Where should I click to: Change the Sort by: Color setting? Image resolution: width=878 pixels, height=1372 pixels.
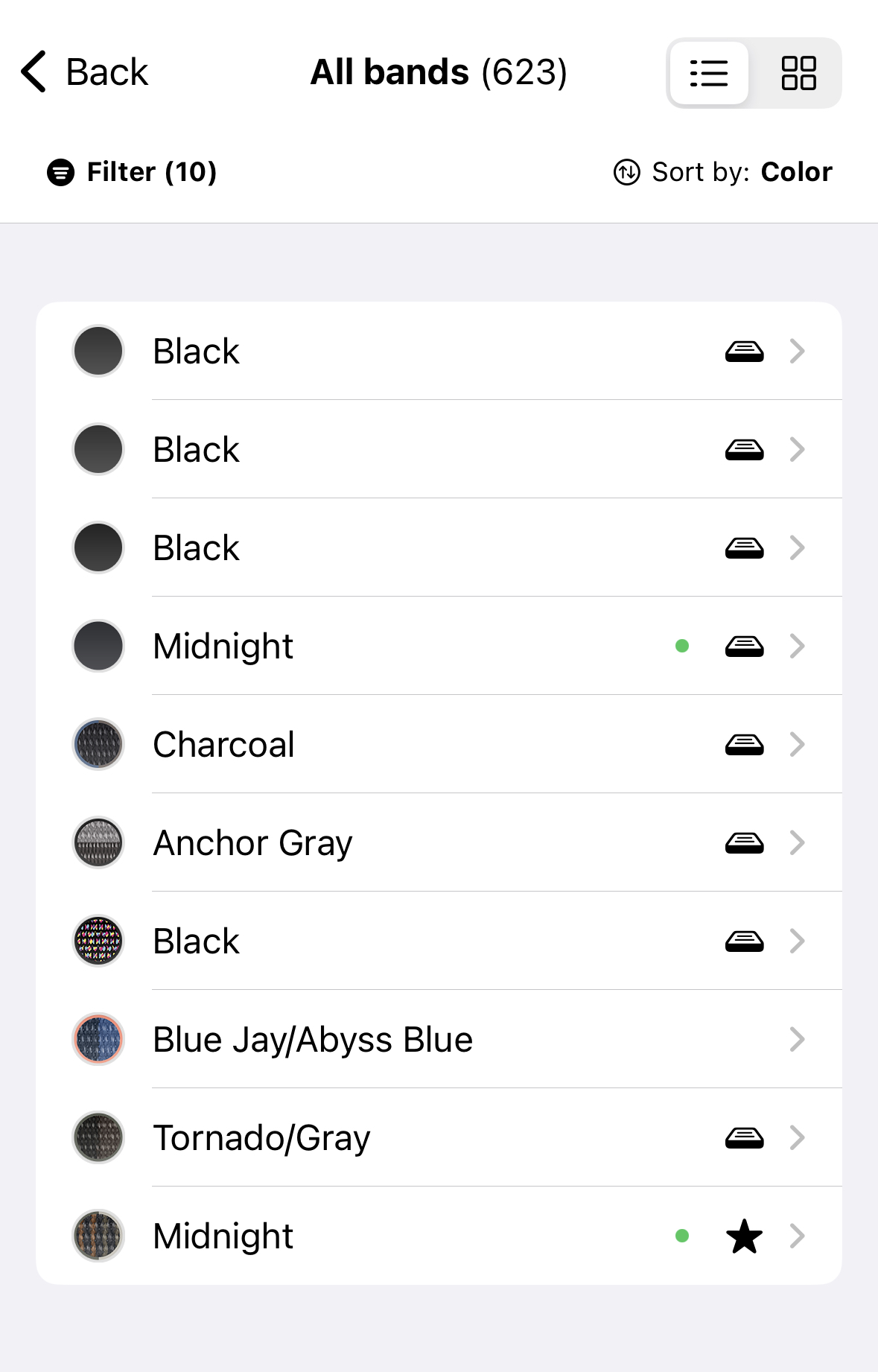(722, 172)
